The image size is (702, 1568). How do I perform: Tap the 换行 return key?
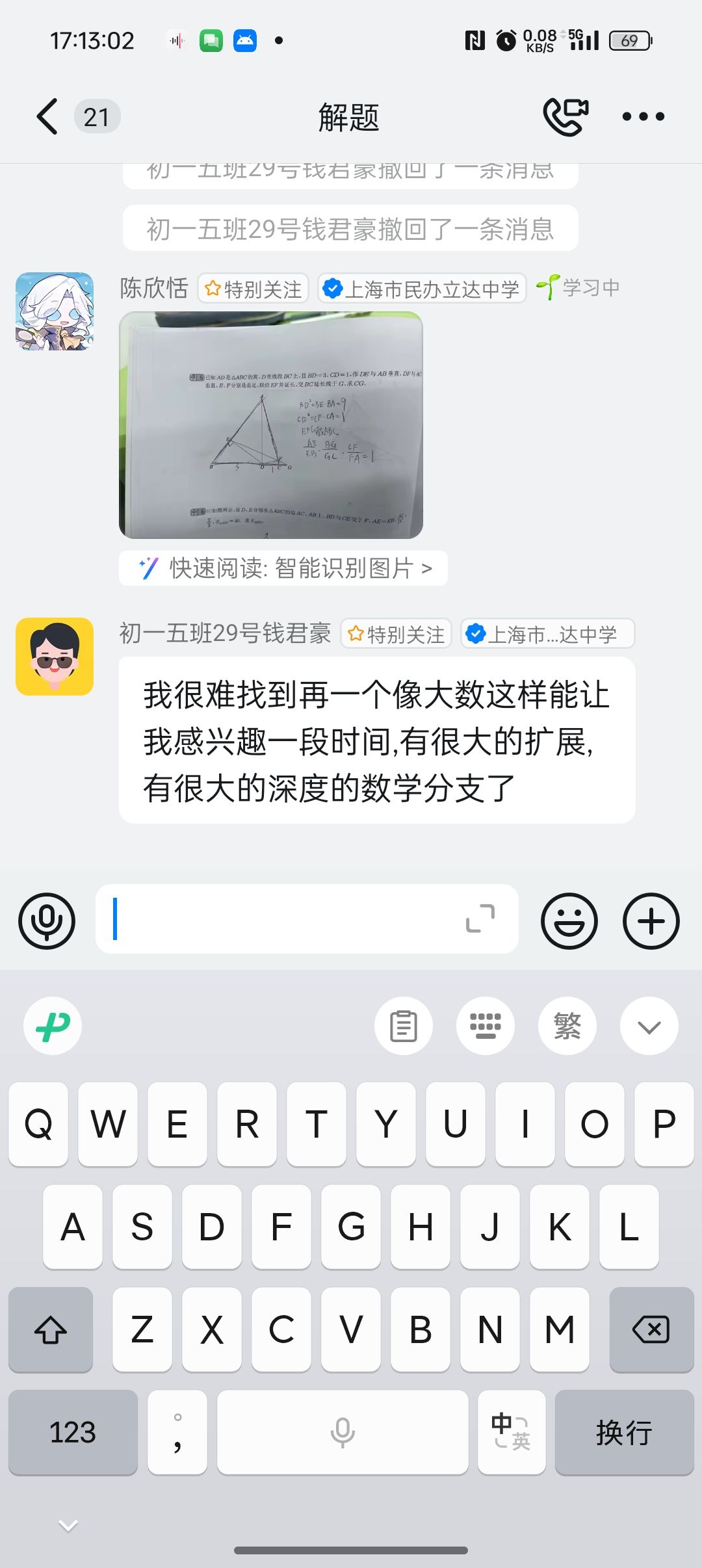click(x=624, y=1433)
